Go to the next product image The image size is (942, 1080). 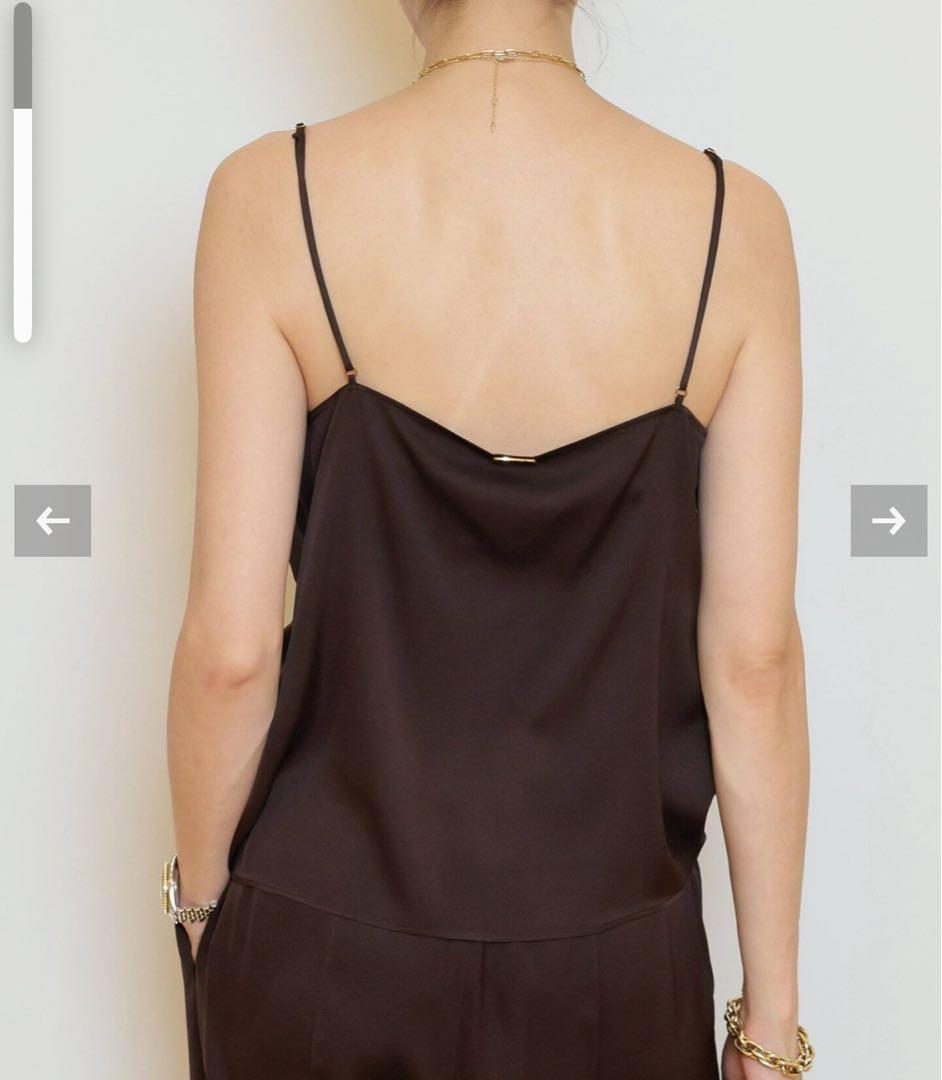pyautogui.click(x=888, y=521)
